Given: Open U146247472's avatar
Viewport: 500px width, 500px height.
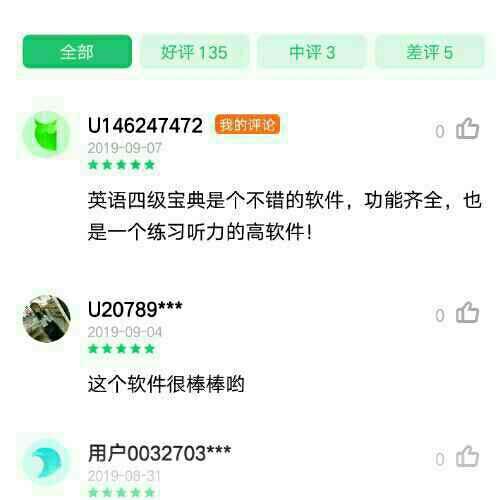Looking at the screenshot, I should click(x=46, y=134).
